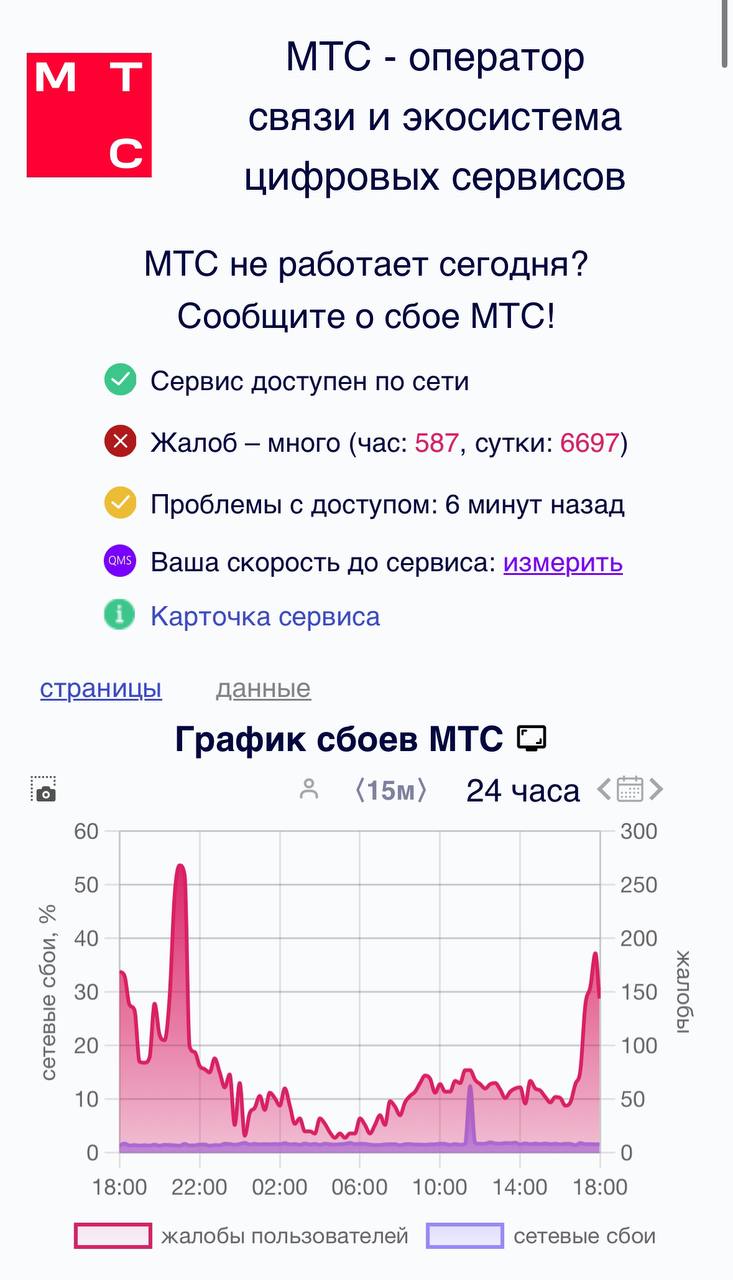
Task: Switch to the страницы tab
Action: [101, 688]
